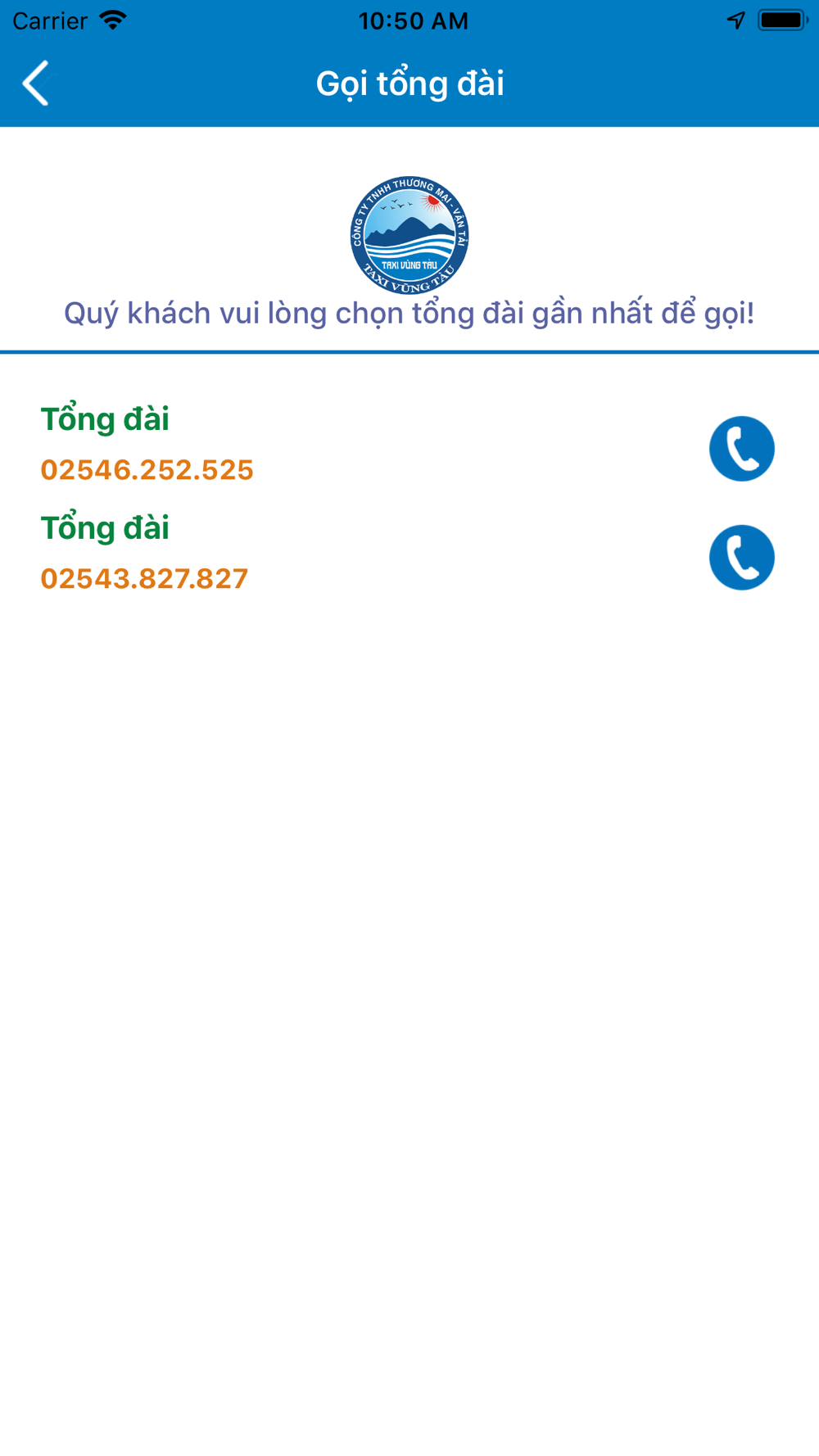The height and width of the screenshot is (1456, 819).
Task: Call the hotline 02546.252.525
Action: [x=742, y=449]
